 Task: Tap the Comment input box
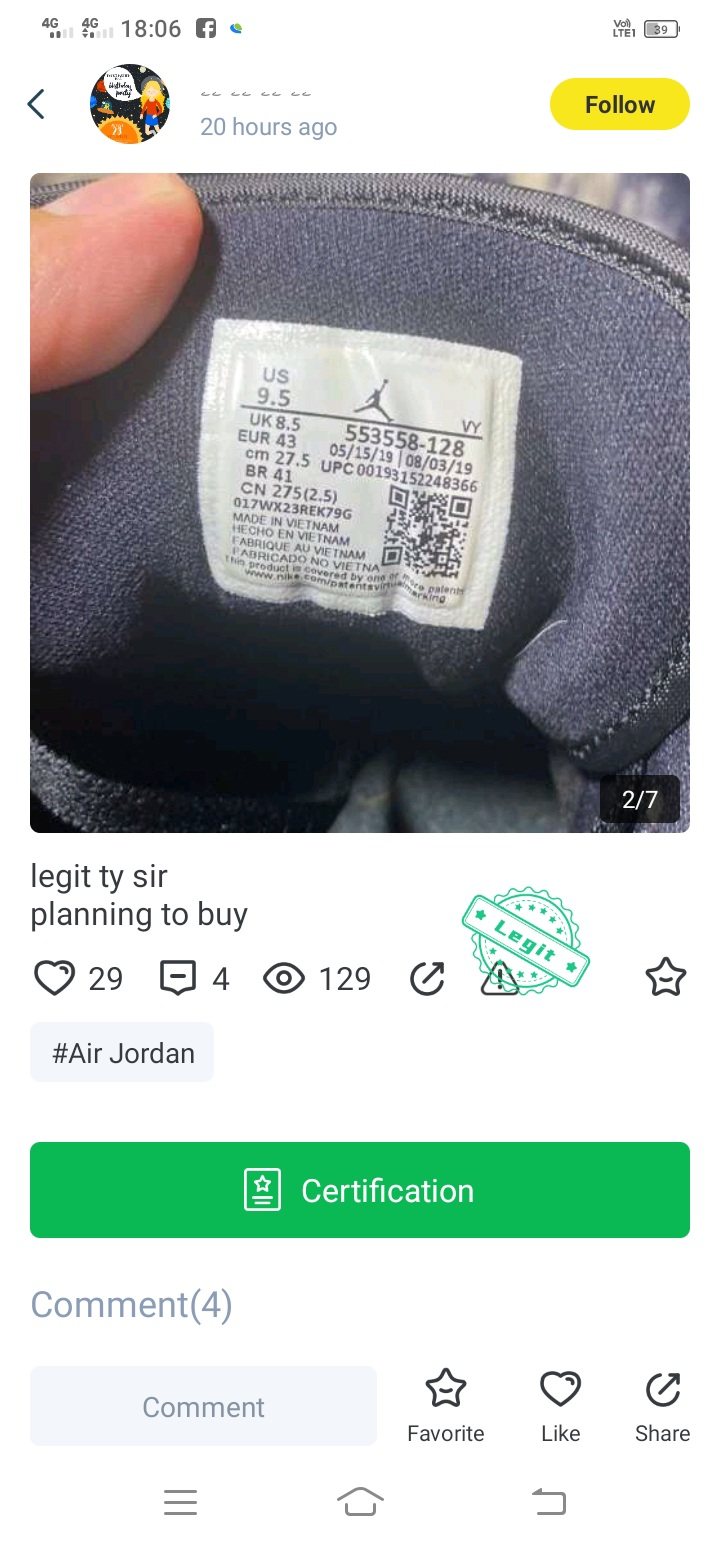203,1406
